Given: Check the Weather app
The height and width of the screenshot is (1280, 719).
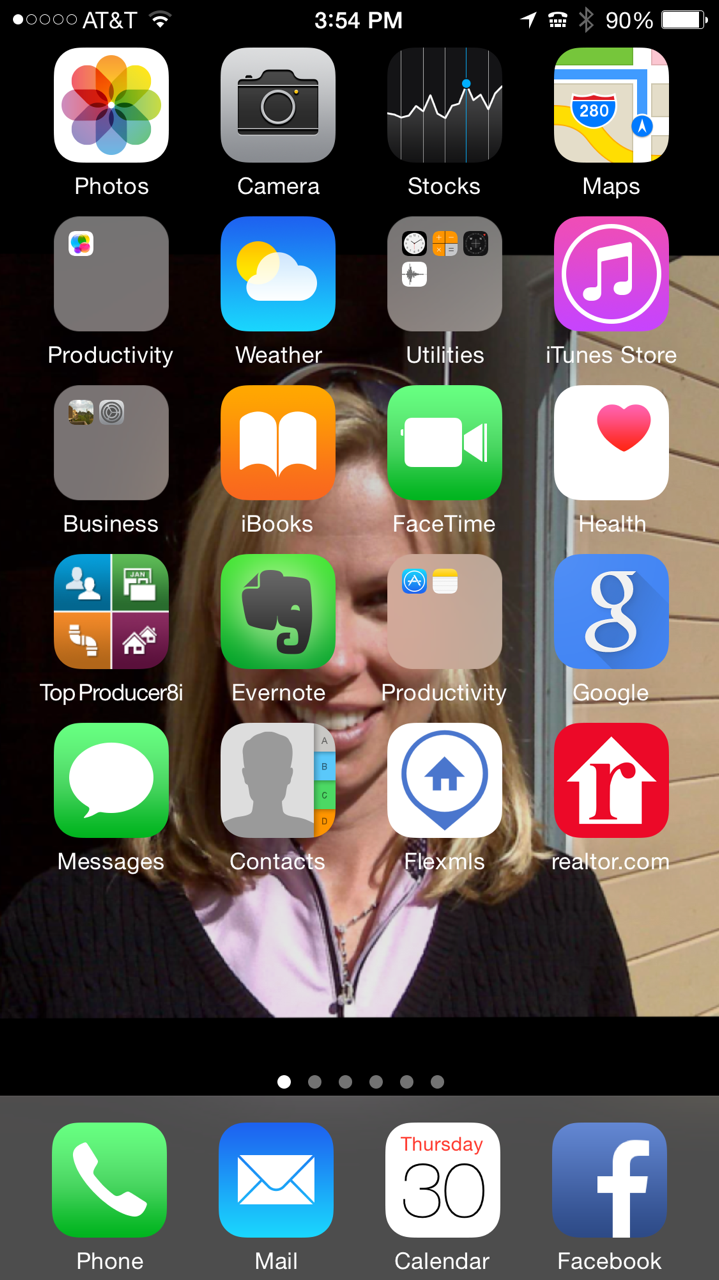Looking at the screenshot, I should pyautogui.click(x=278, y=274).
